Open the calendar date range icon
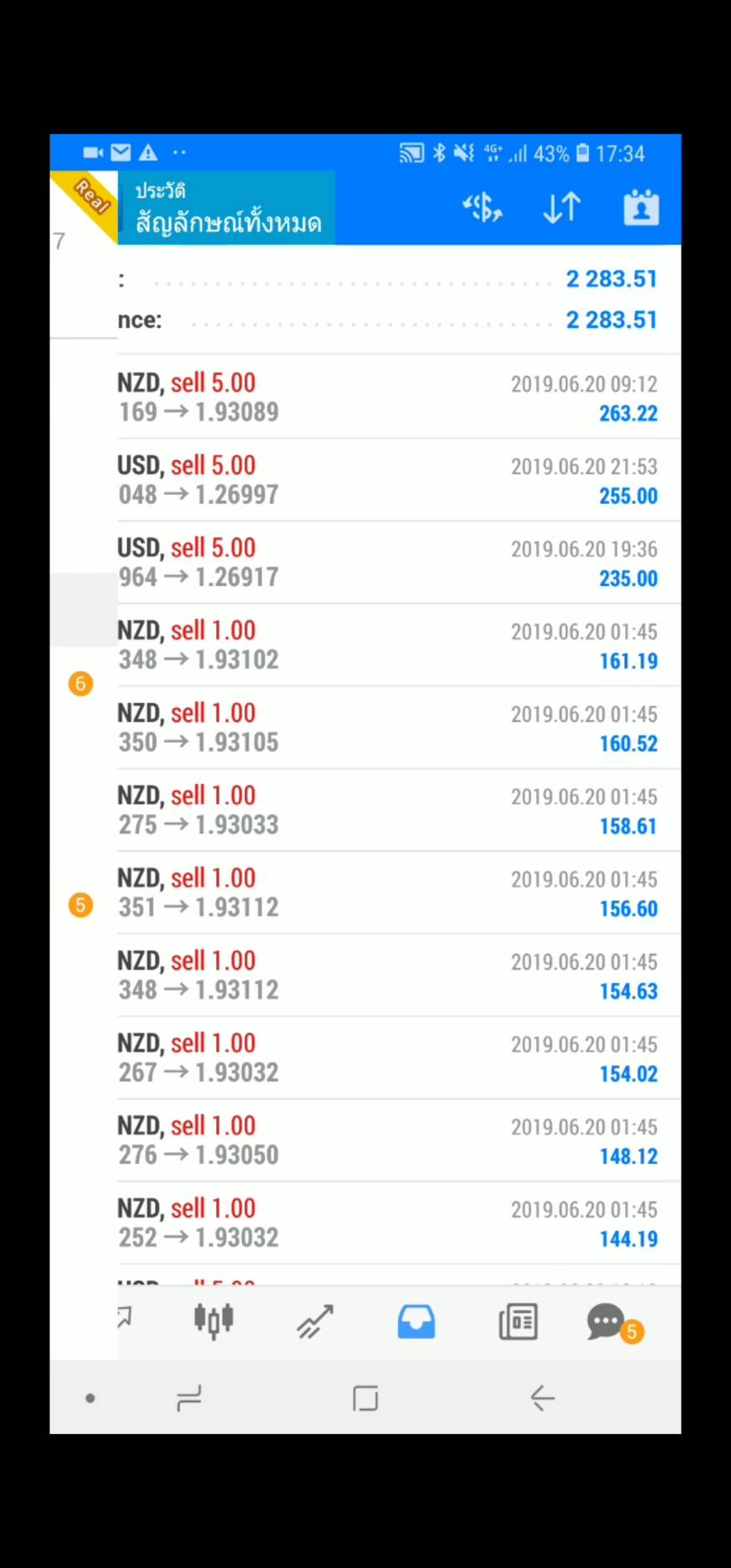Viewport: 731px width, 1568px height. pos(642,208)
